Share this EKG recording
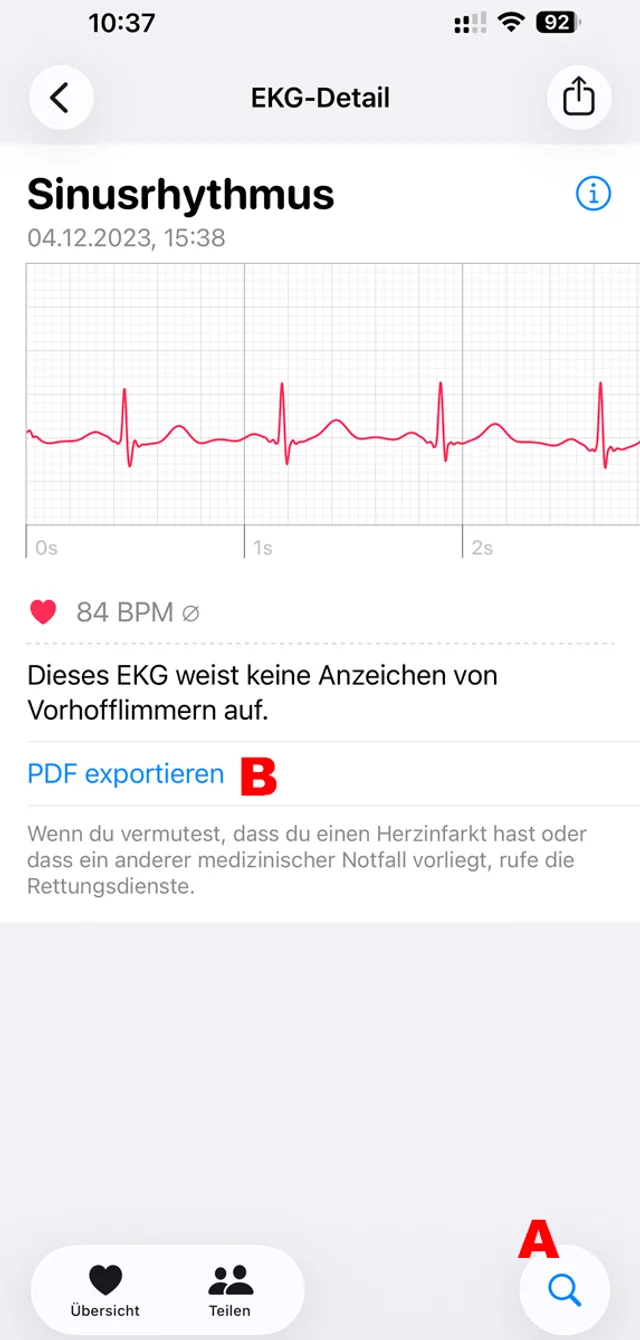The height and width of the screenshot is (1340, 640). 579,98
